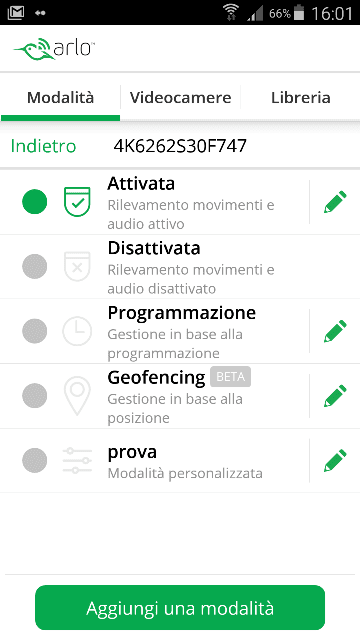This screenshot has height=640, width=360.
Task: Select the Attivata mode radio button
Action: 35,202
